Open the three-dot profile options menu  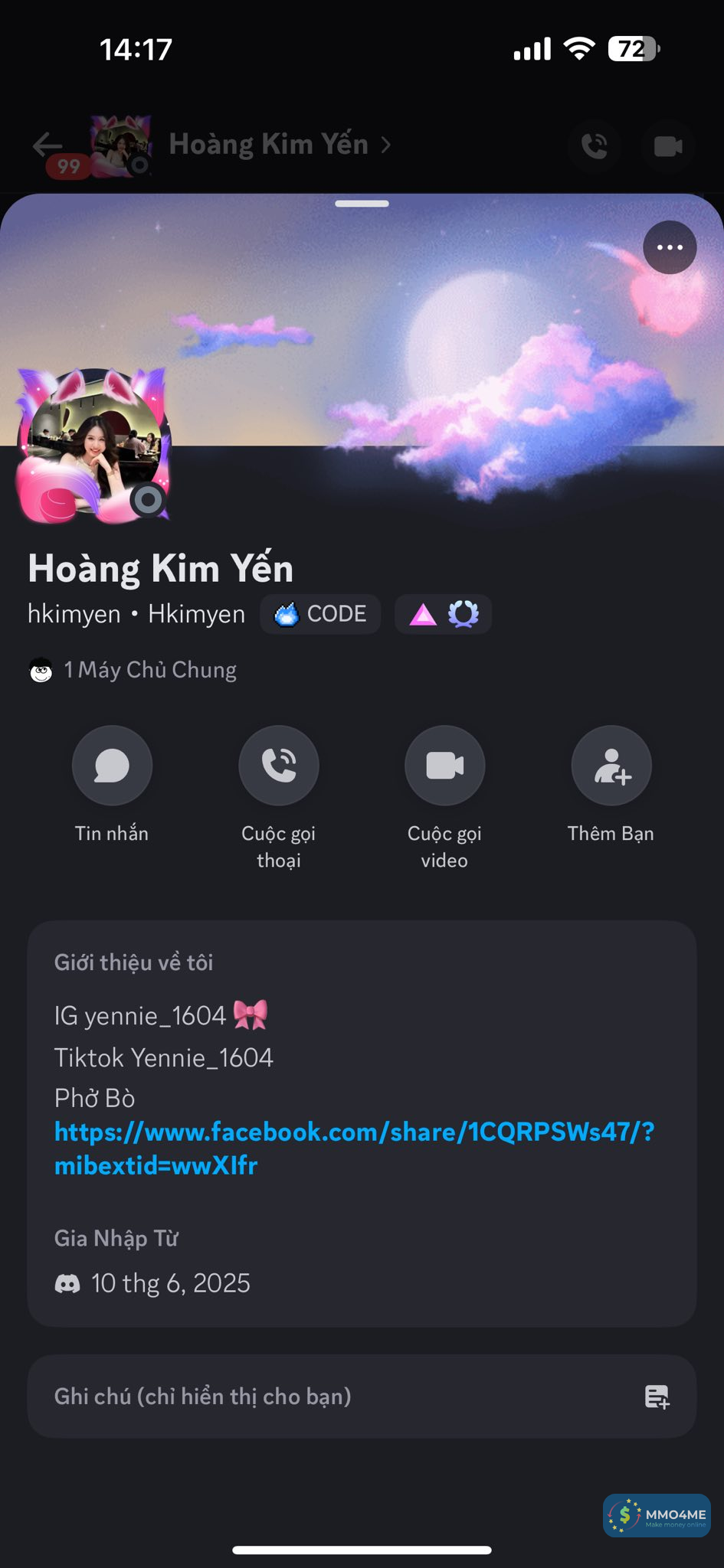(670, 247)
